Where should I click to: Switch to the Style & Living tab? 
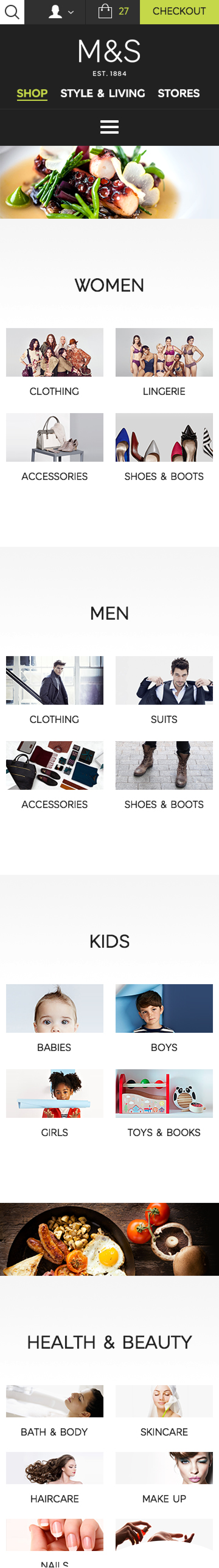103,93
